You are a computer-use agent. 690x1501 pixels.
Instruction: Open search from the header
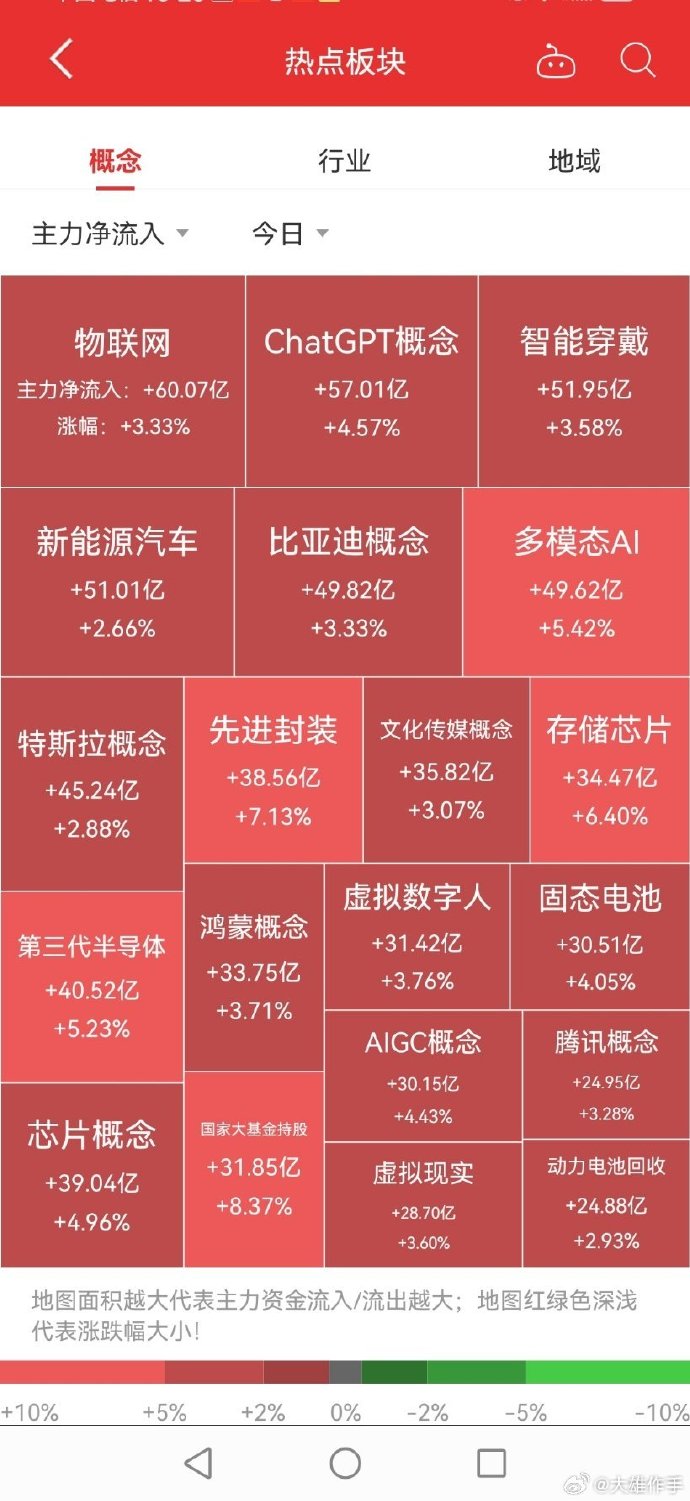point(637,61)
